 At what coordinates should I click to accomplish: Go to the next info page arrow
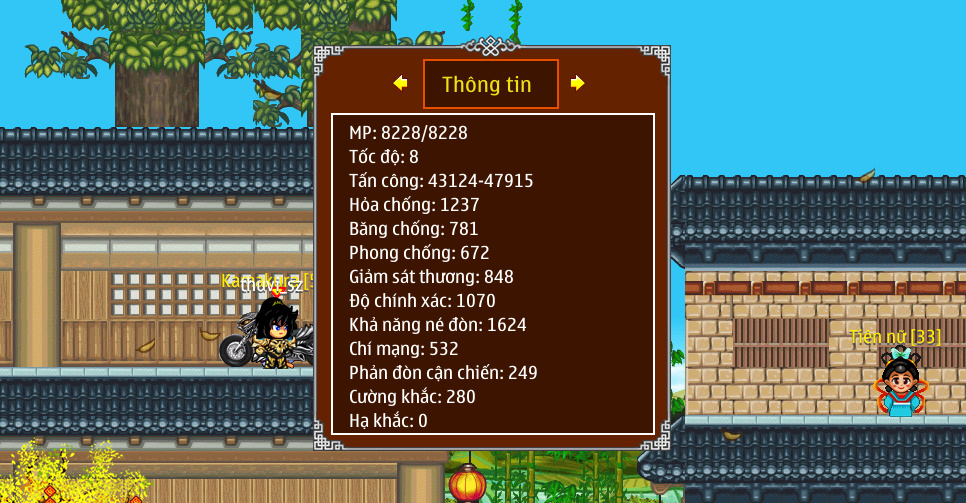(577, 83)
